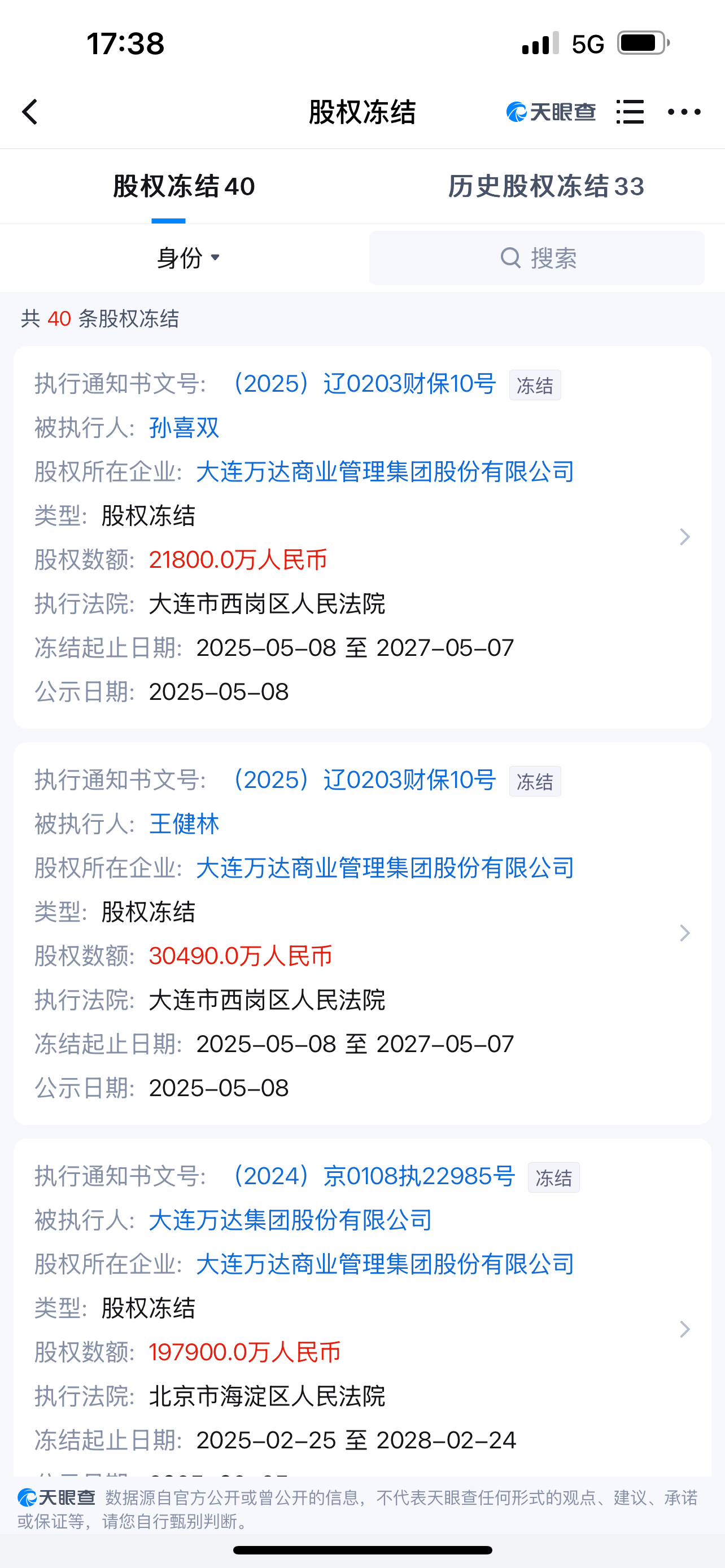
Task: Select the 股权冻结 40 tab
Action: tap(184, 186)
